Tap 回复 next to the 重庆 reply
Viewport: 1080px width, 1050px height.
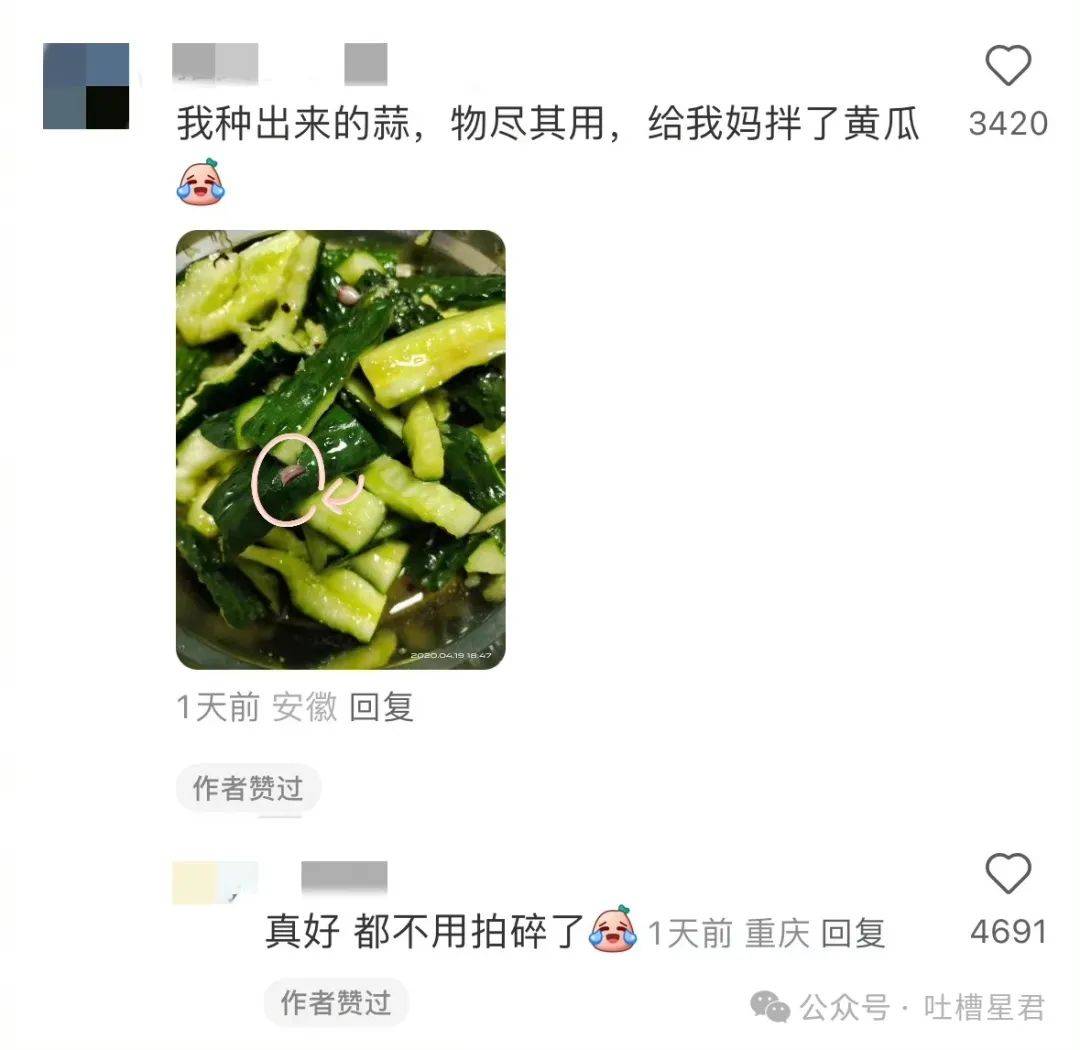(x=853, y=933)
